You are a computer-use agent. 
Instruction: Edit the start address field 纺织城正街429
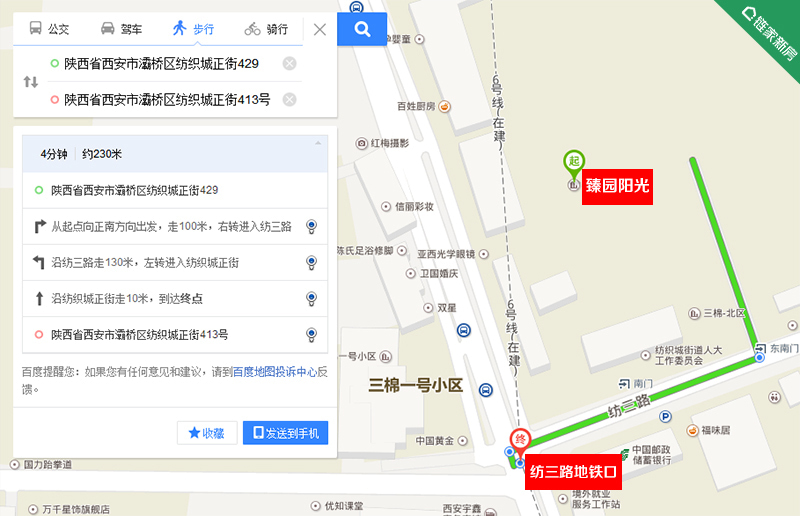click(165, 64)
